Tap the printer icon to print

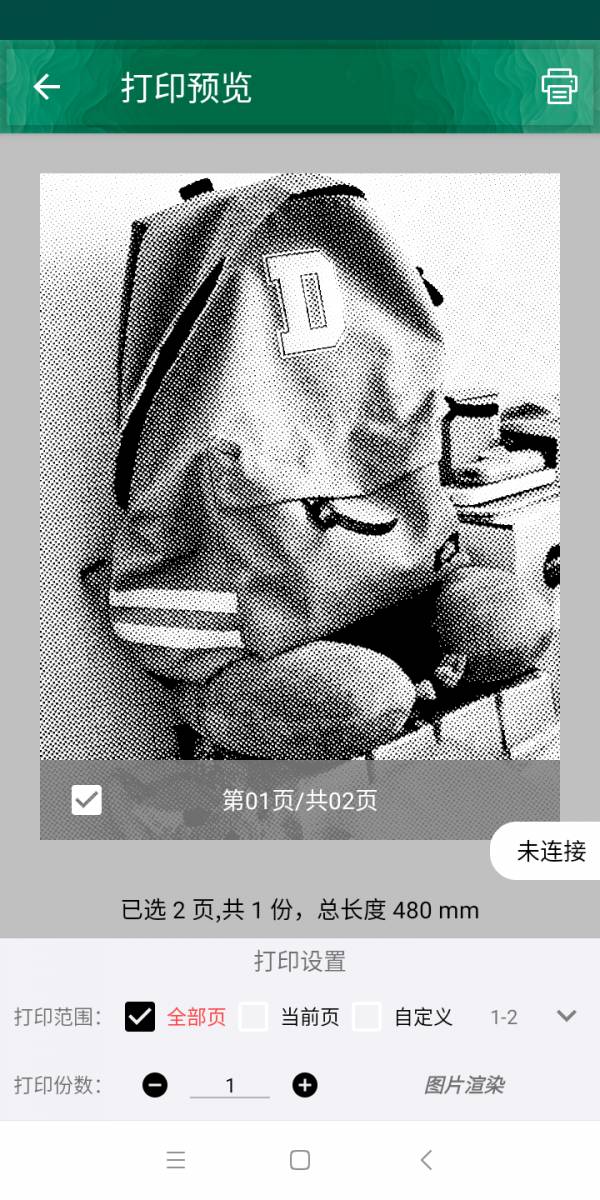pos(559,87)
